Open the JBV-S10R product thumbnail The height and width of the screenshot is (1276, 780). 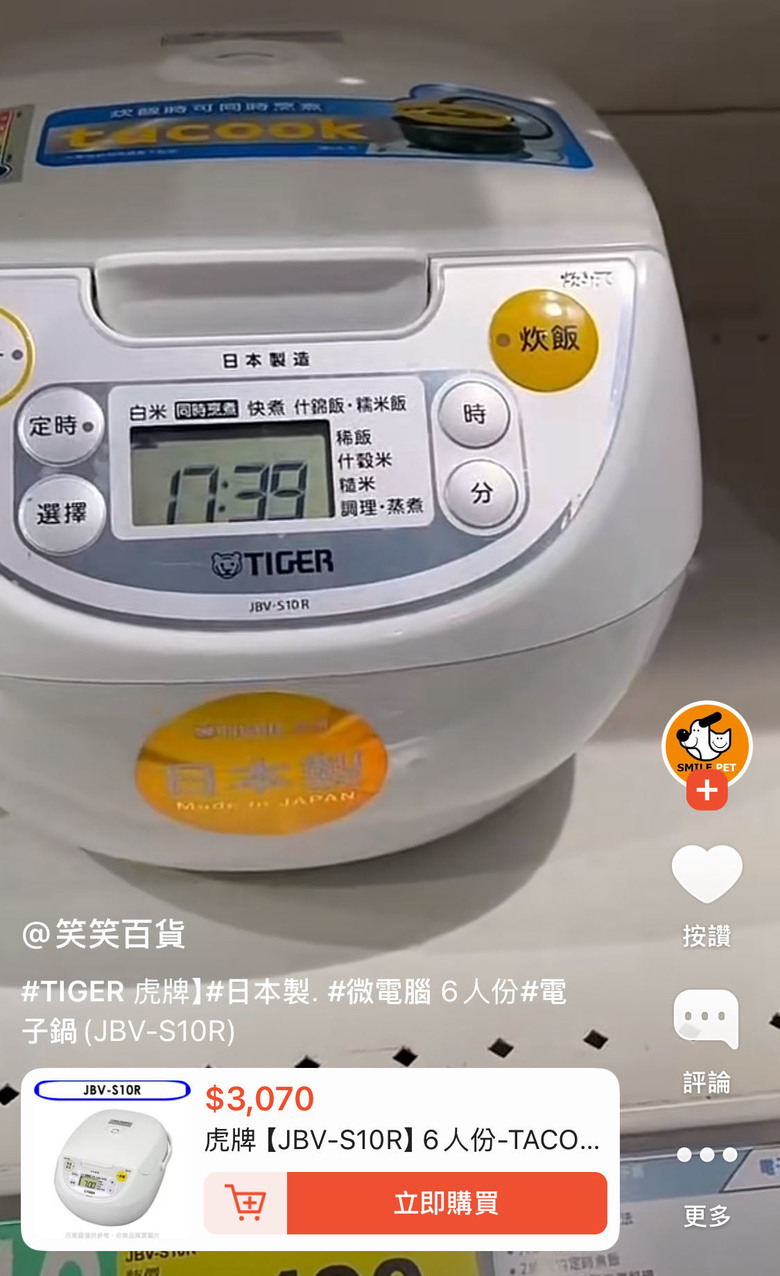(x=112, y=1160)
